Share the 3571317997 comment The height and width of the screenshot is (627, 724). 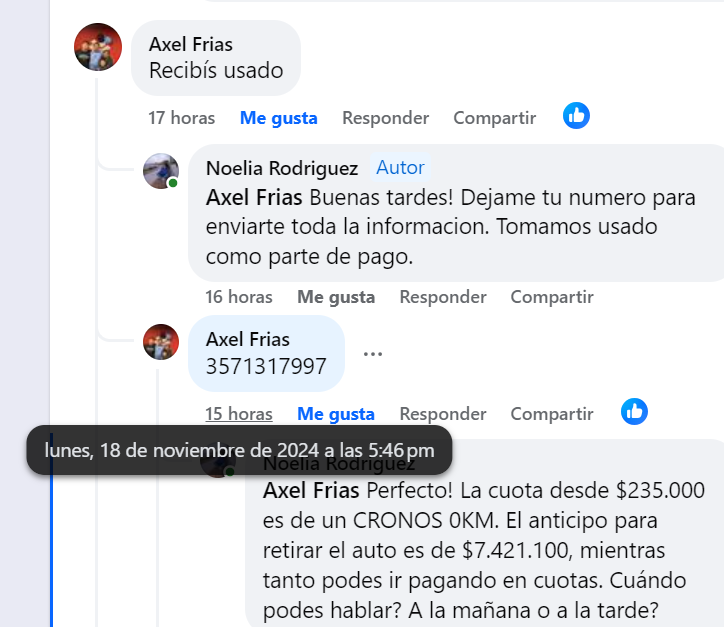pyautogui.click(x=551, y=414)
